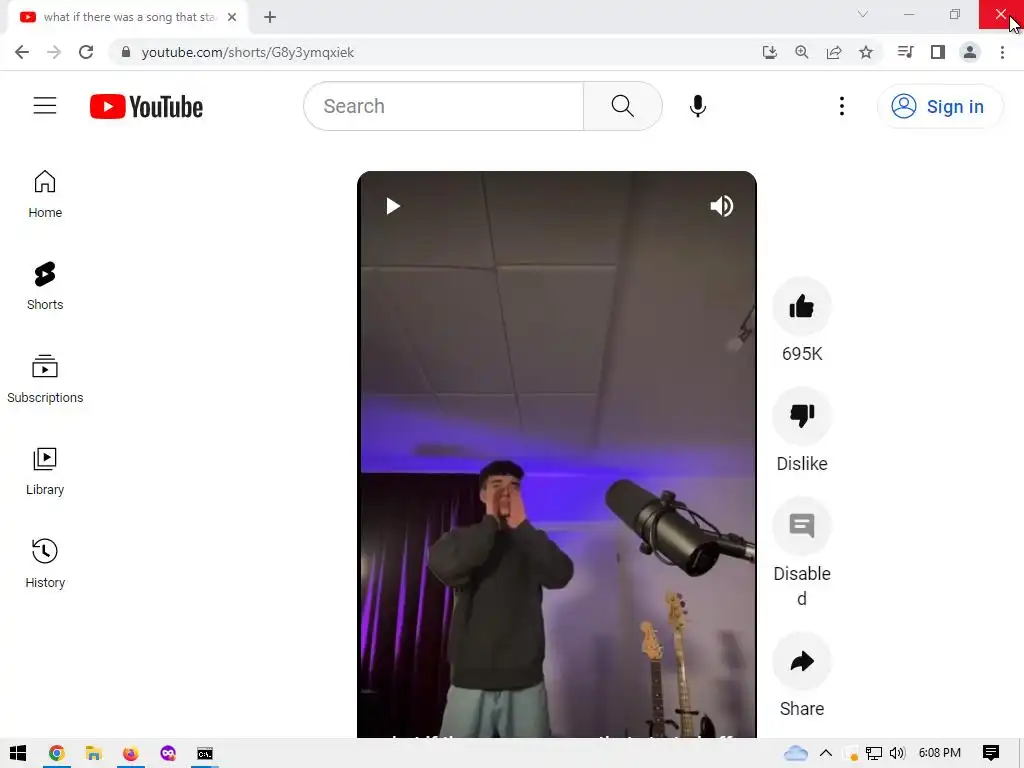Reload the page
The height and width of the screenshot is (768, 1024).
(86, 52)
